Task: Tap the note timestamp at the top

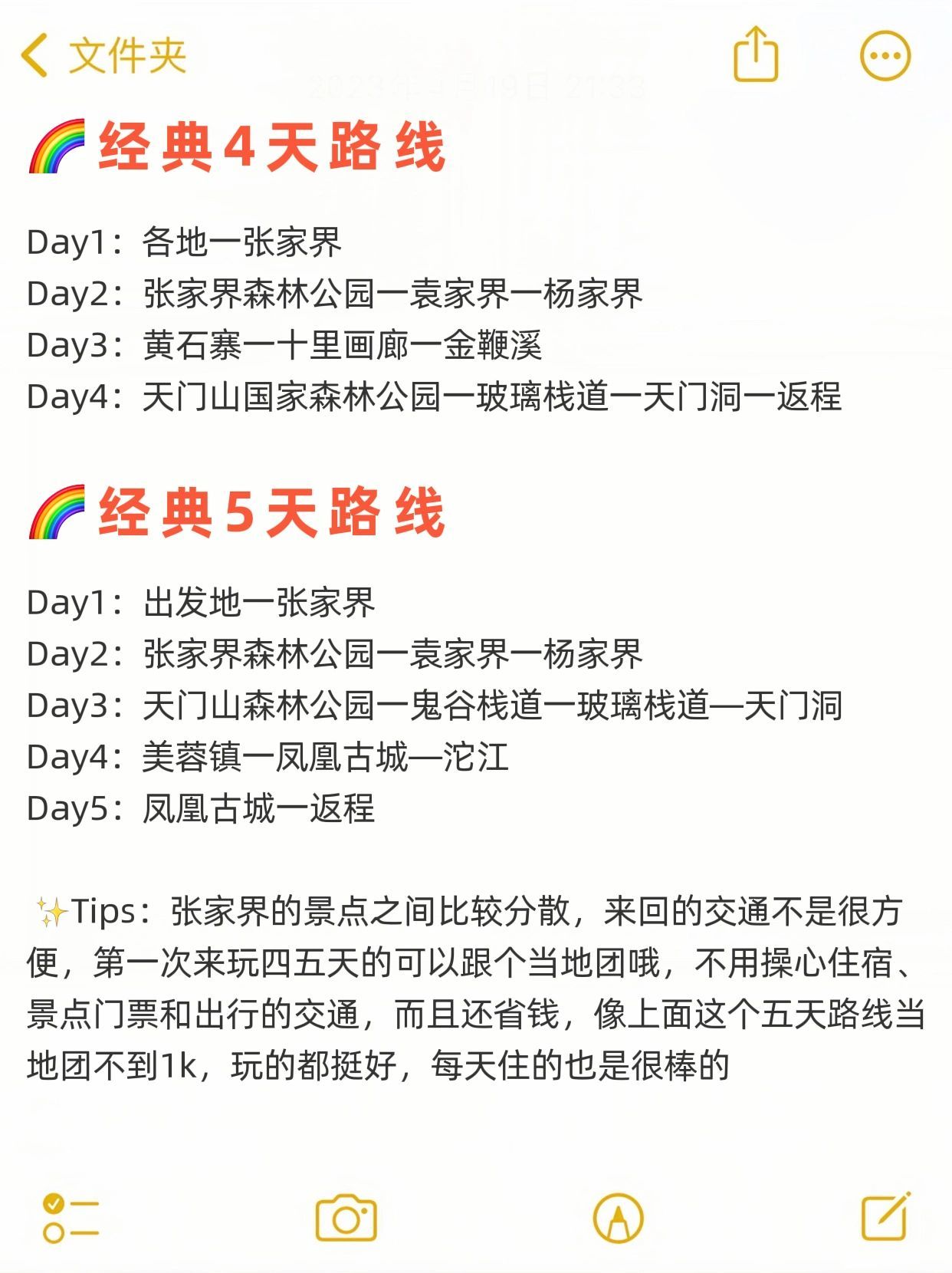Action: (x=475, y=84)
